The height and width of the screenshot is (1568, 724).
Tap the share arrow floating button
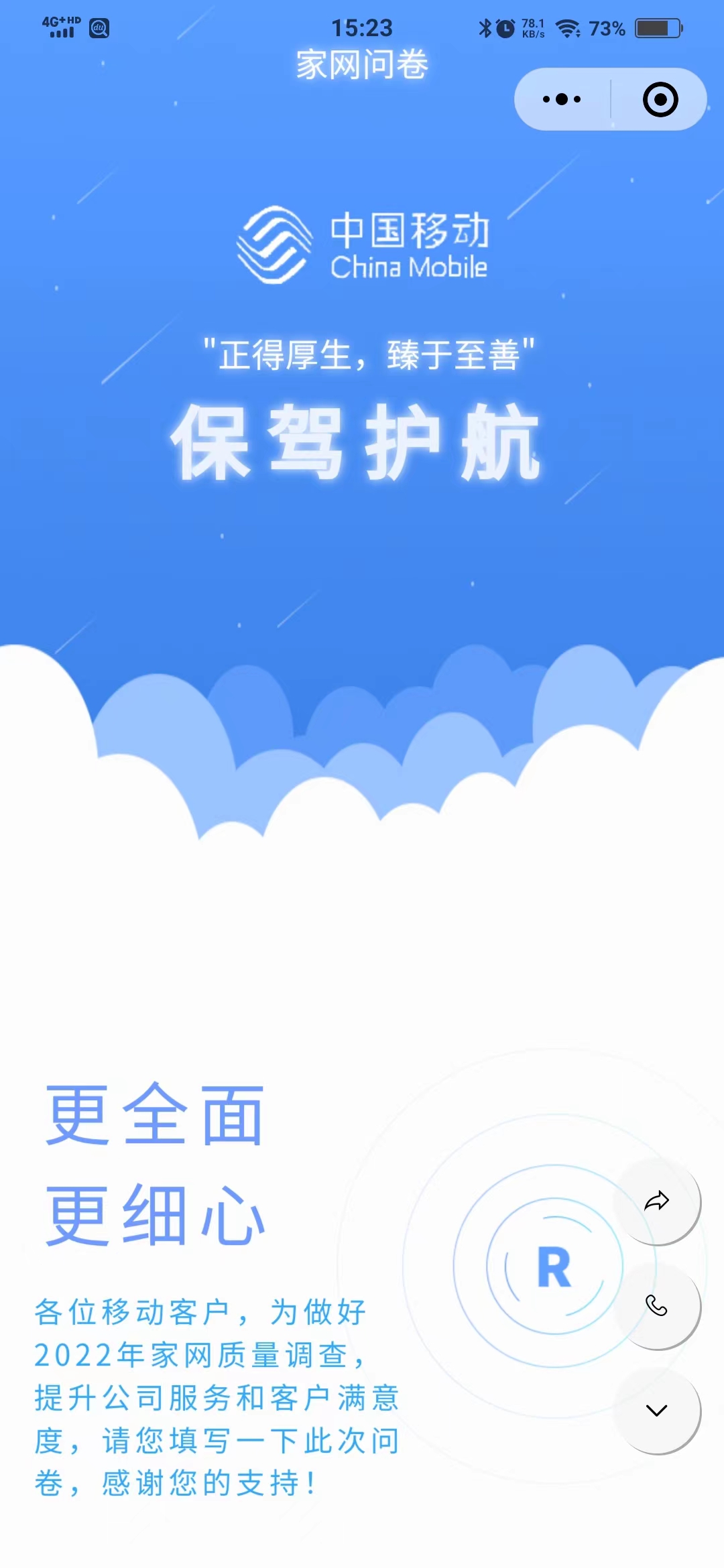tap(656, 1201)
